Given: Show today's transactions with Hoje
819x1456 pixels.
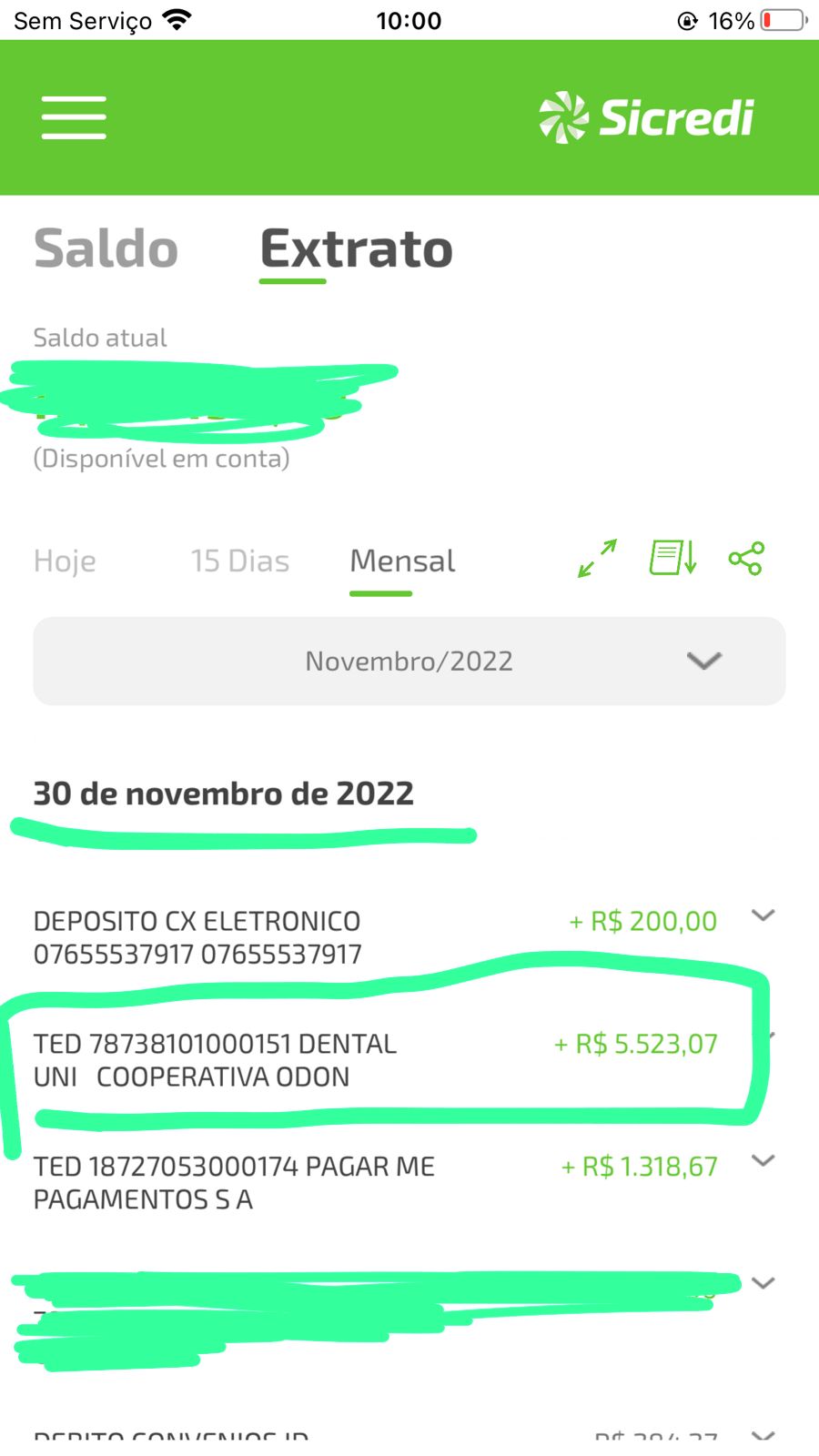Looking at the screenshot, I should 65,561.
